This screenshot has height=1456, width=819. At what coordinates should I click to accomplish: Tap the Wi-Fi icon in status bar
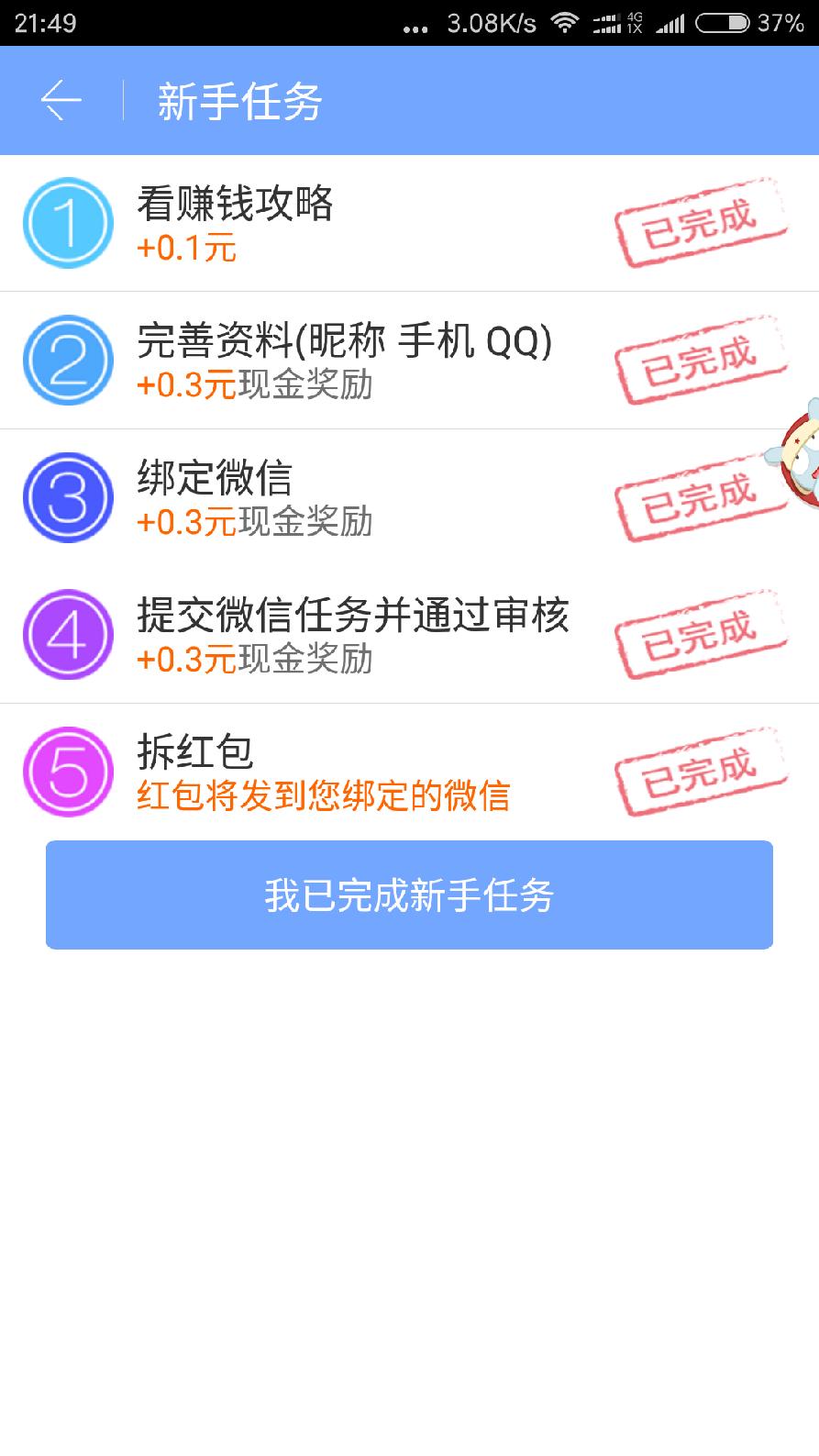[x=563, y=25]
